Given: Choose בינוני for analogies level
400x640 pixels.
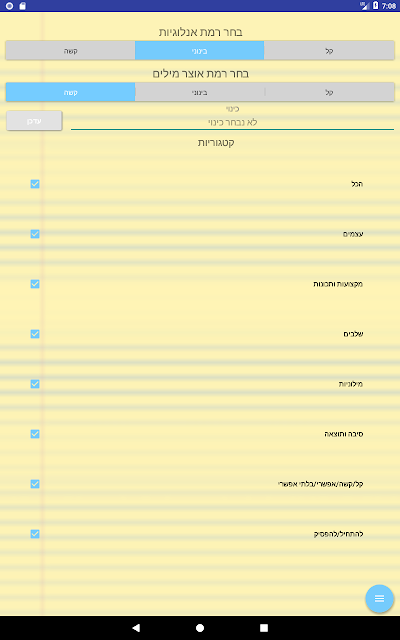Looking at the screenshot, I should 200,51.
